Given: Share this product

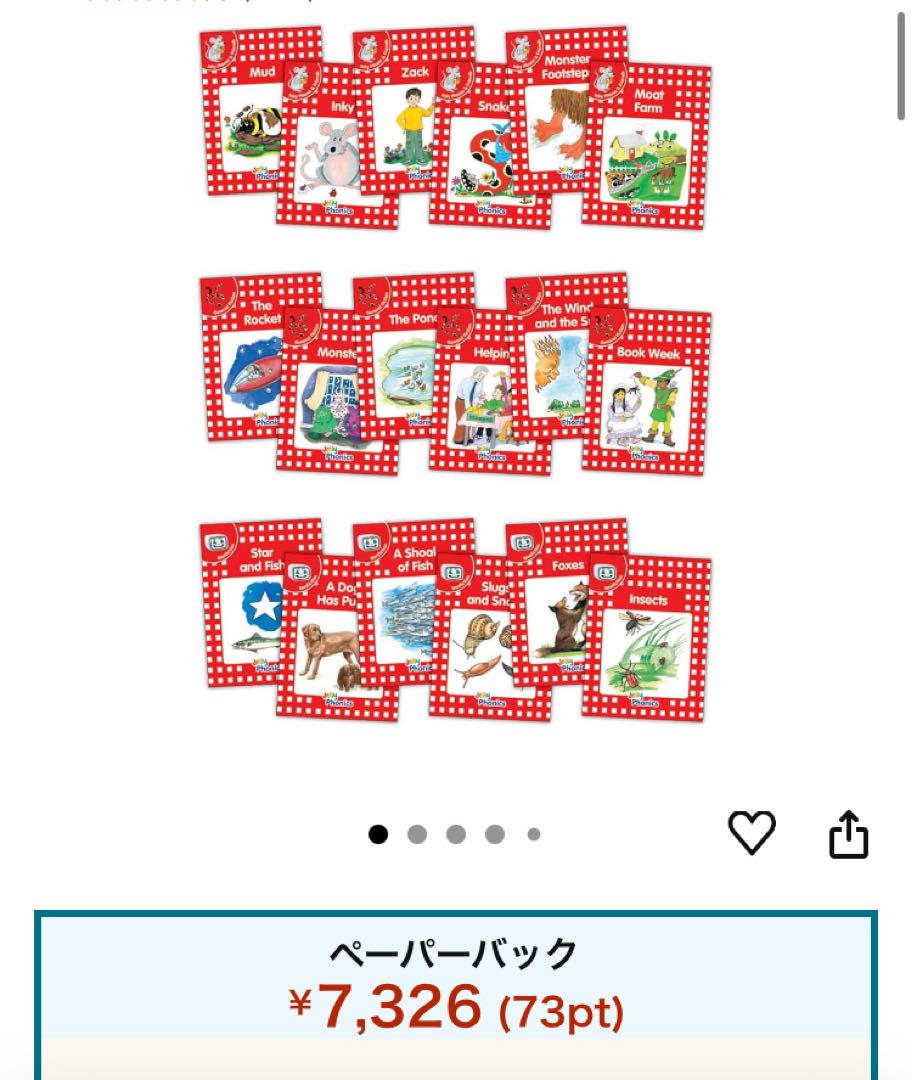Looking at the screenshot, I should pyautogui.click(x=848, y=834).
